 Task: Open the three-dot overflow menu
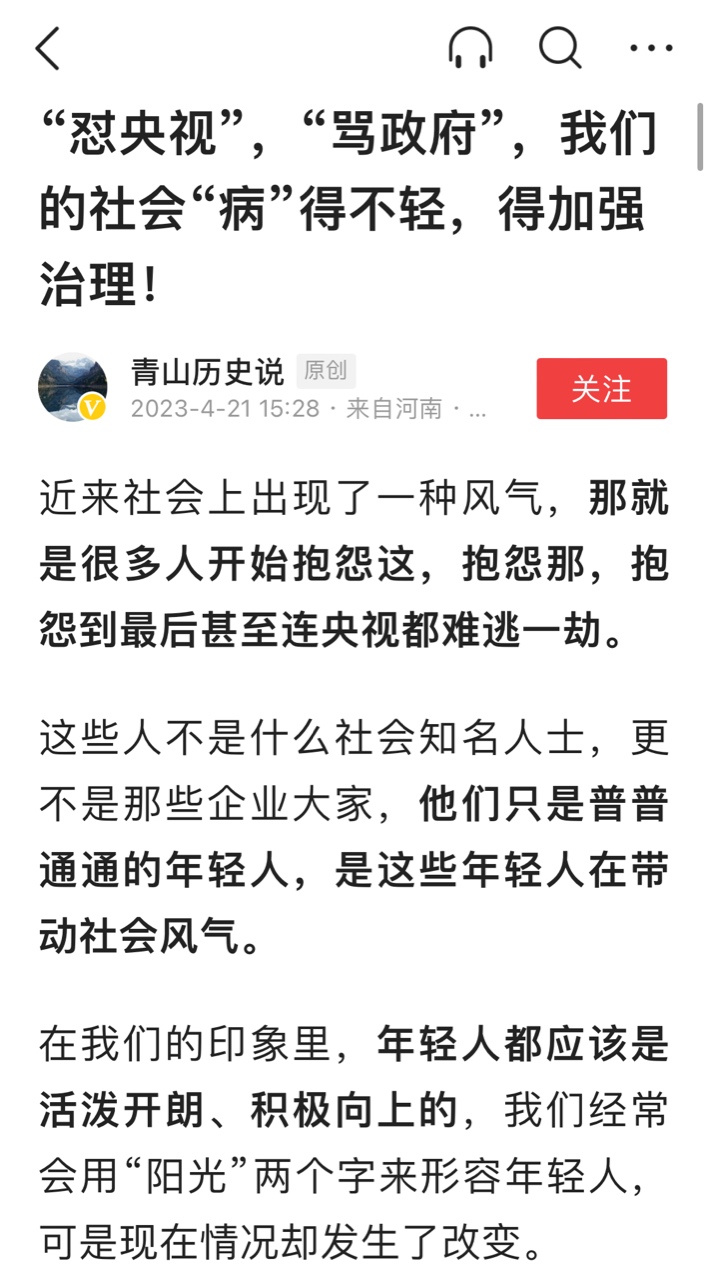(651, 48)
